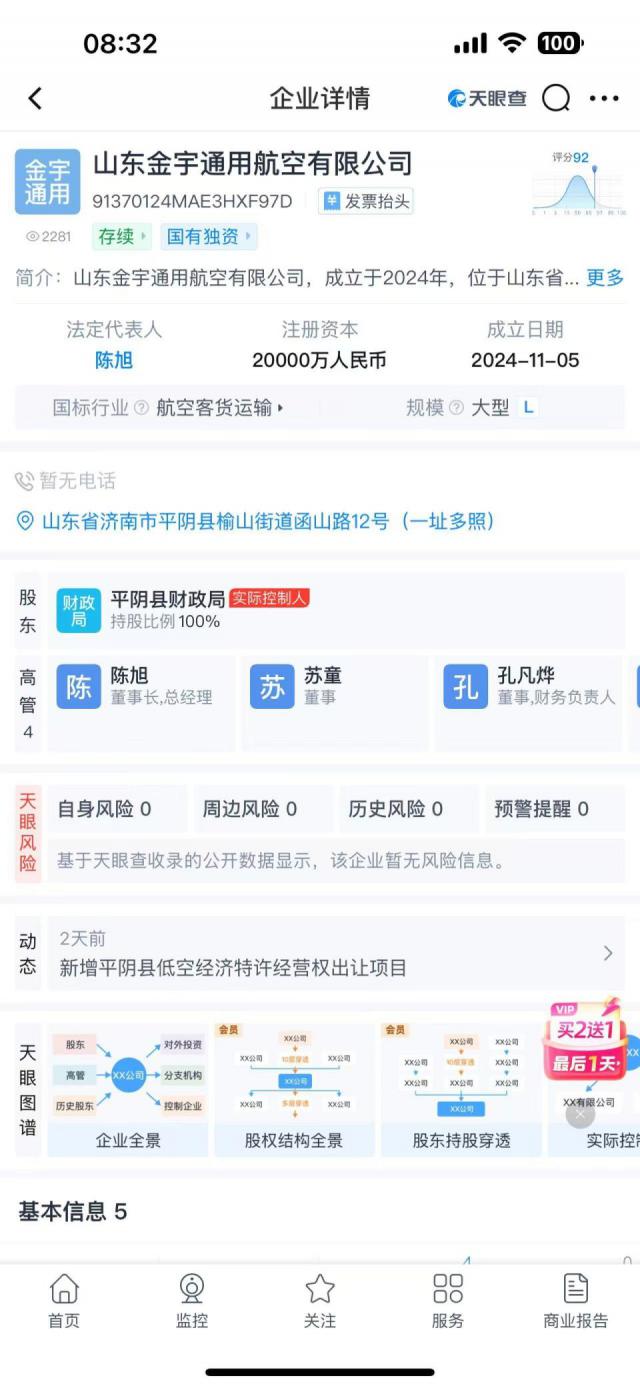Open the search magnifier icon
640x1388 pixels.
pos(556,98)
